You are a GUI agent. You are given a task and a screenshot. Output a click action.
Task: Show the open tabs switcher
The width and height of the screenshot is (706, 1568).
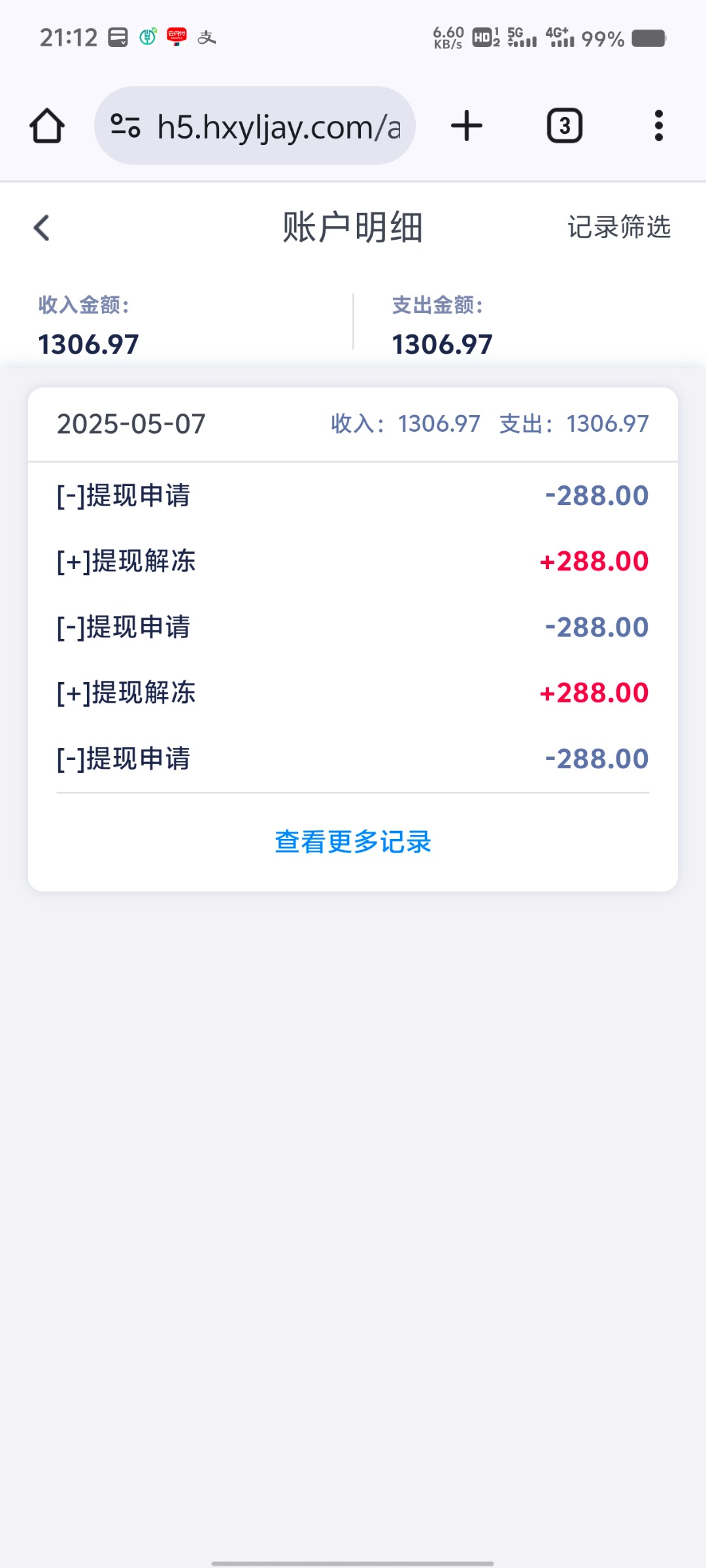(564, 125)
